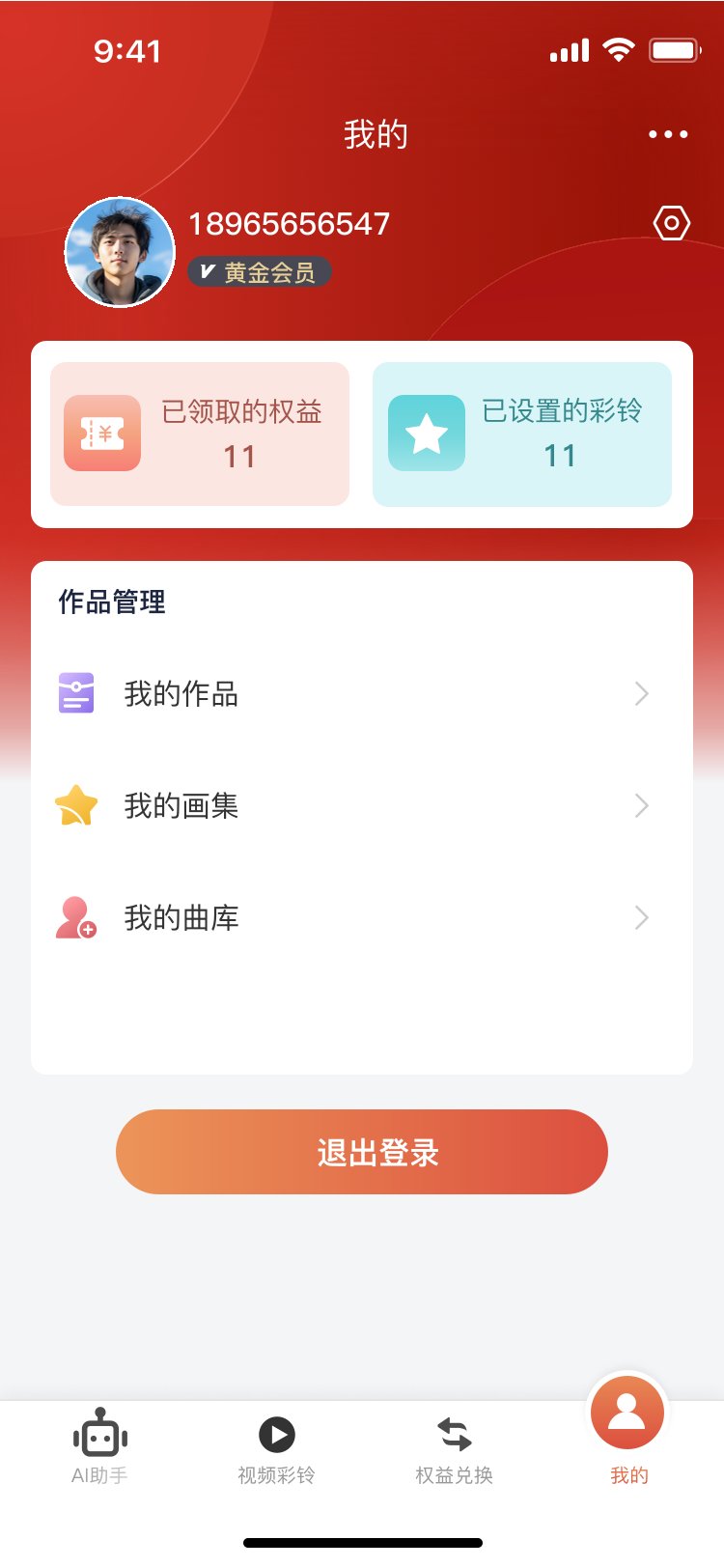The image size is (724, 1568).
Task: Open the 已领取的权益 card
Action: pos(200,434)
